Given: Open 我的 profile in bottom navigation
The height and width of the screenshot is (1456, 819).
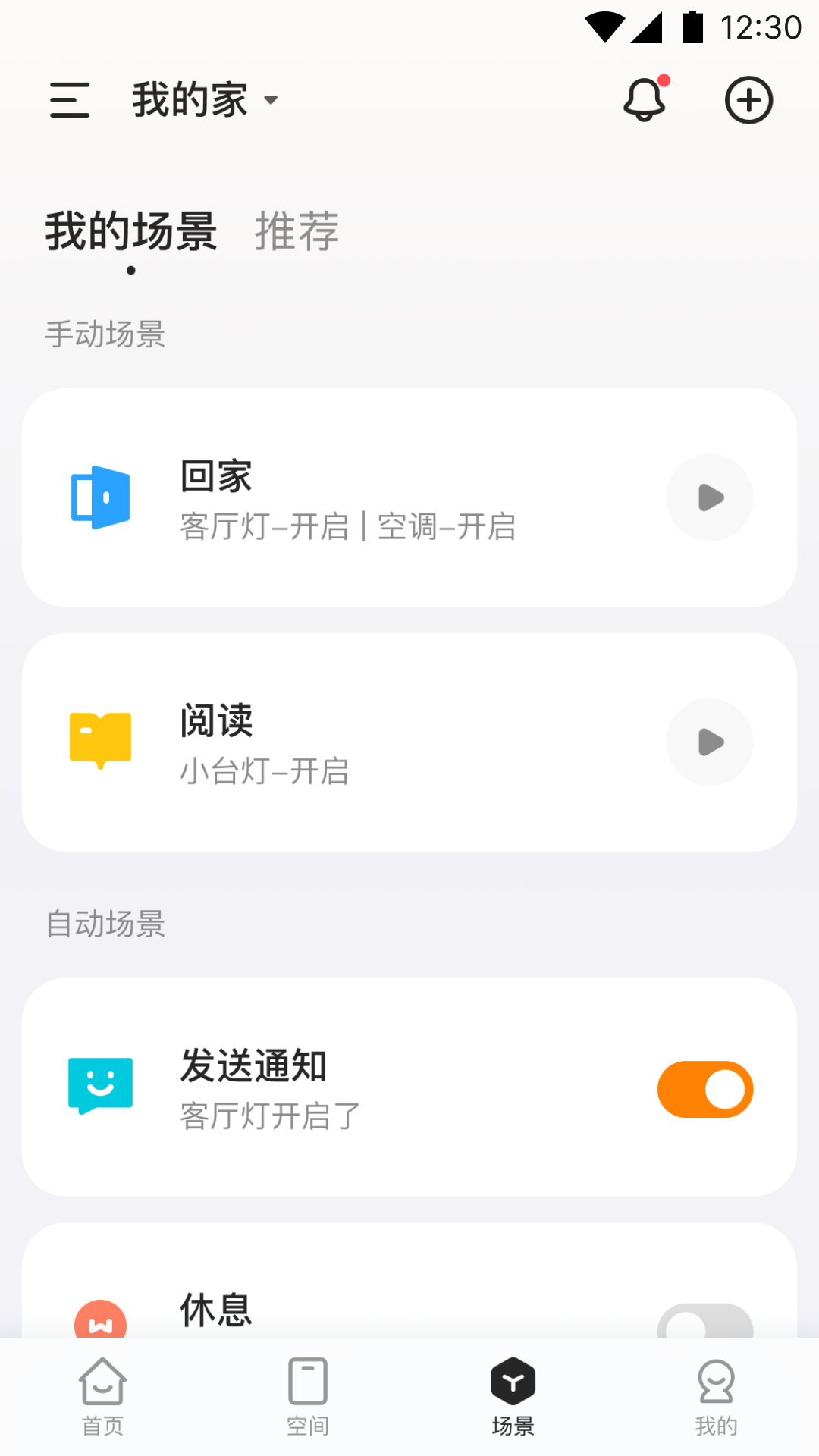Looking at the screenshot, I should point(717,1399).
